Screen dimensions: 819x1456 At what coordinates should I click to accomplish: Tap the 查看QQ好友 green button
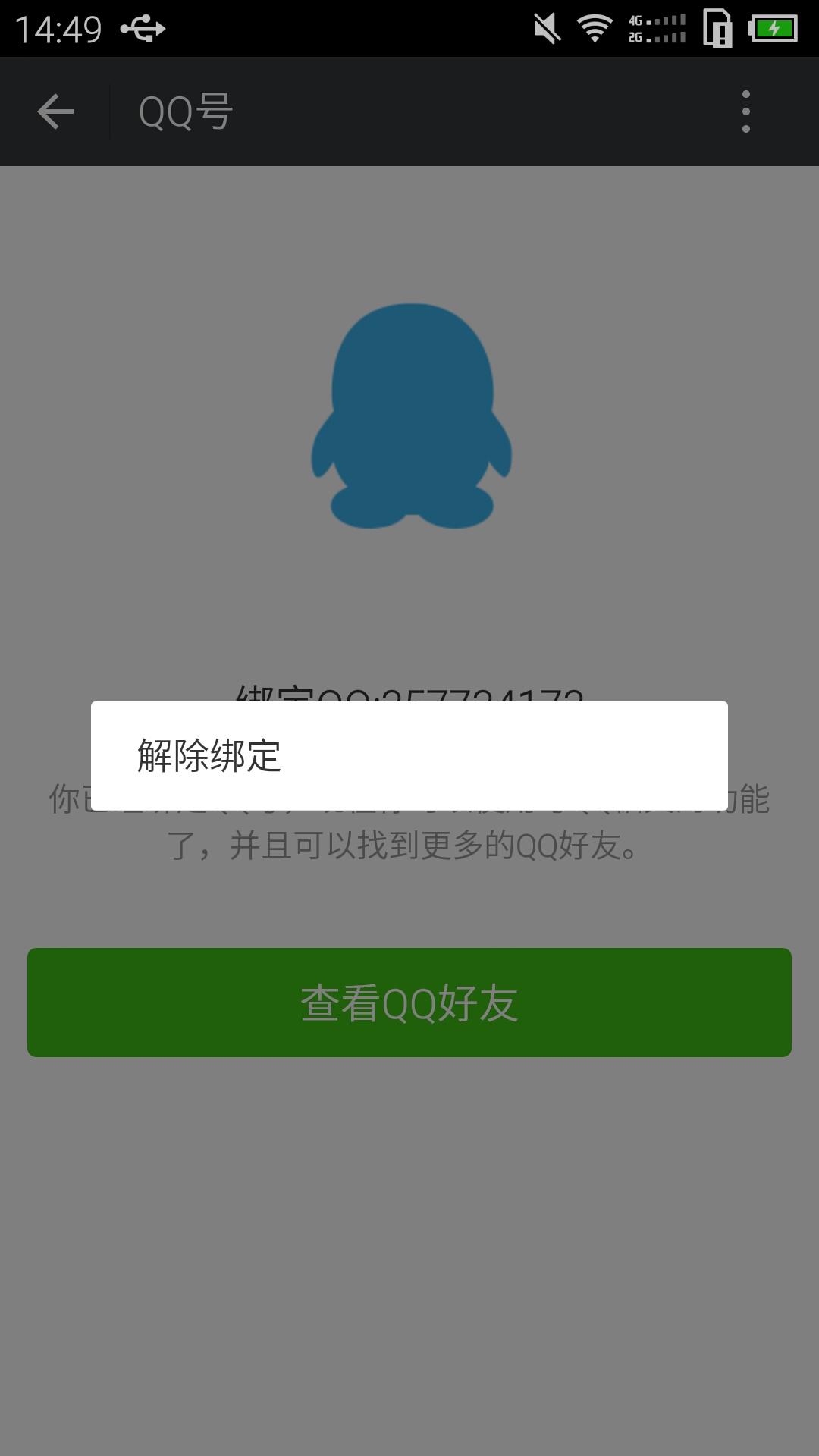(409, 1003)
